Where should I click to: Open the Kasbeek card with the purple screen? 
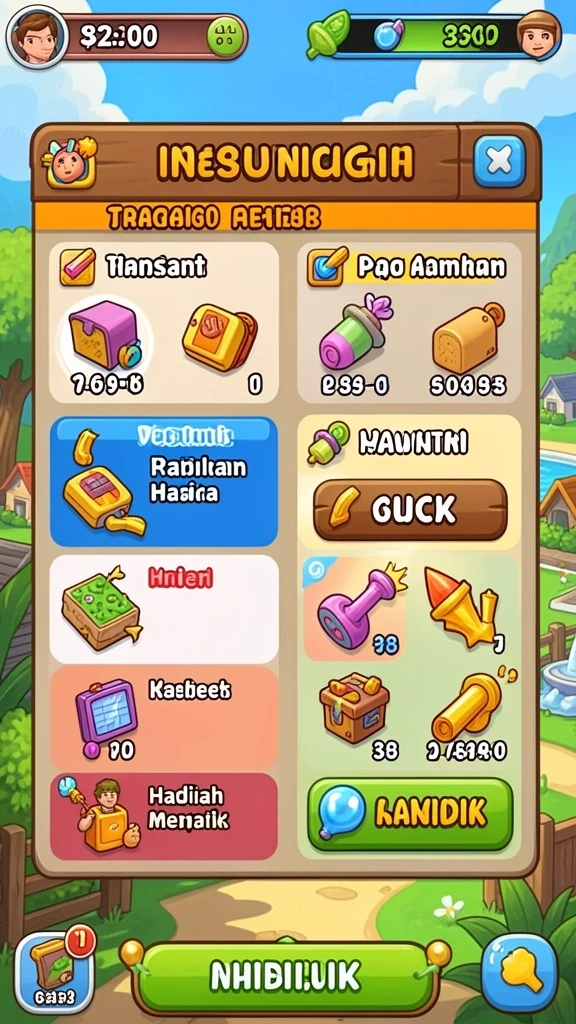pos(164,718)
